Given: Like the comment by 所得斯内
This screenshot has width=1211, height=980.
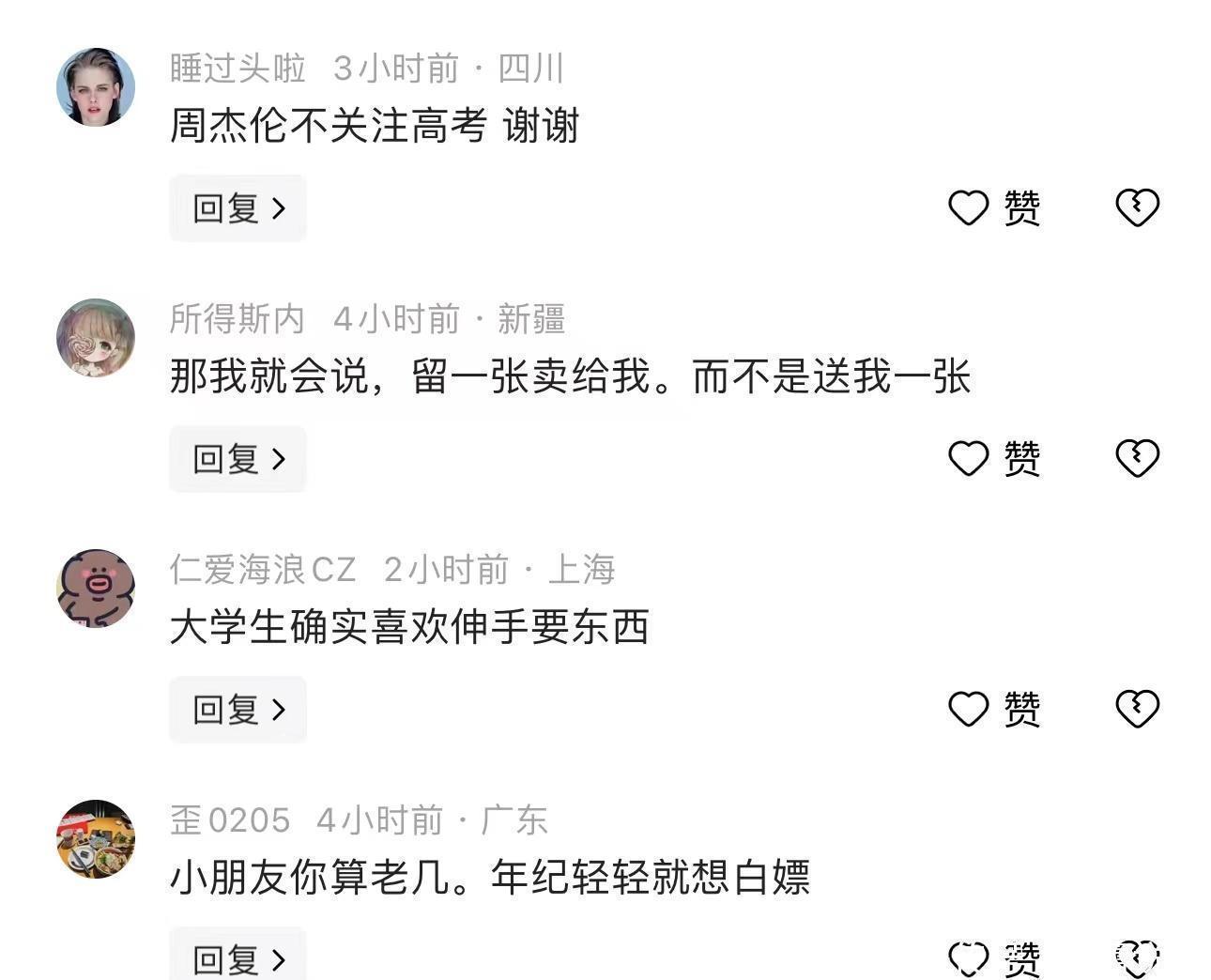Looking at the screenshot, I should tap(994, 458).
